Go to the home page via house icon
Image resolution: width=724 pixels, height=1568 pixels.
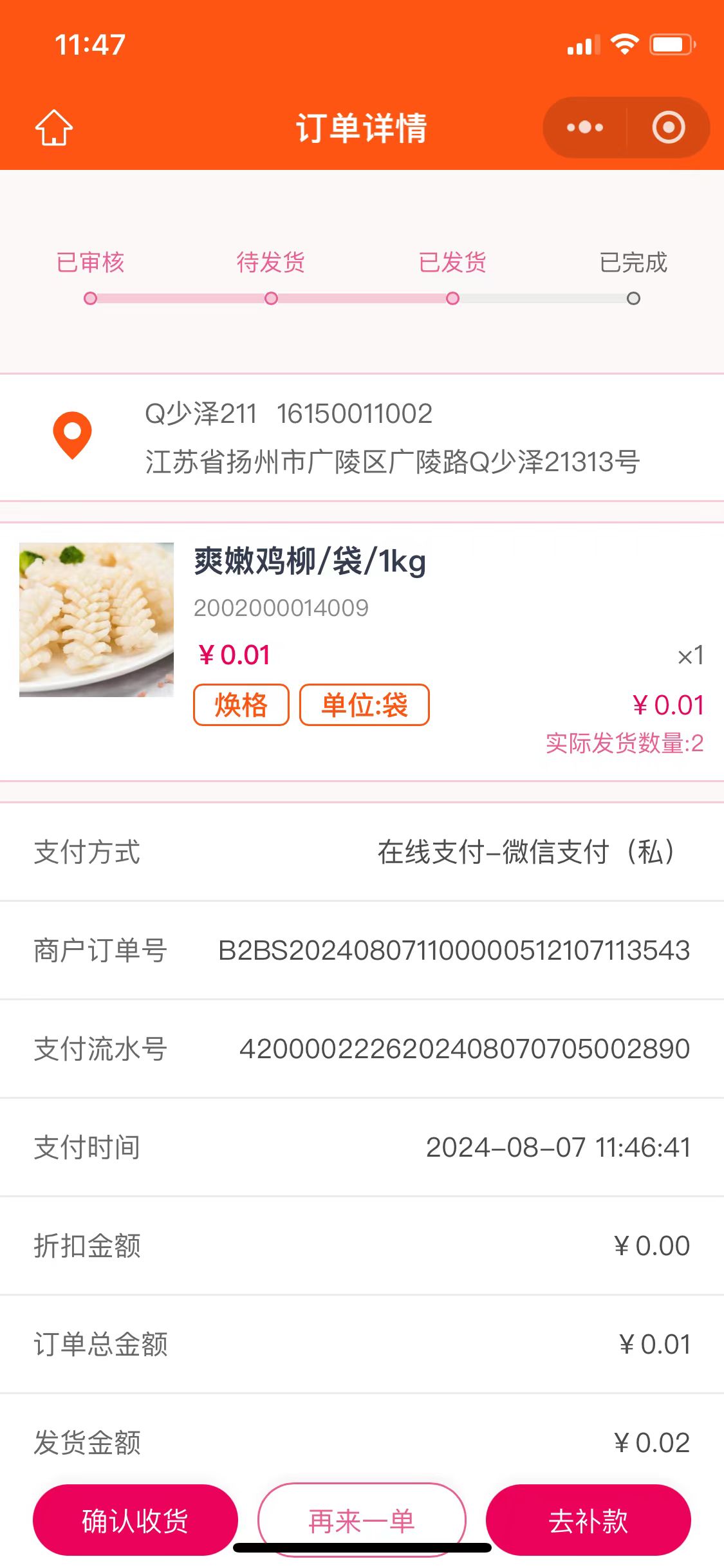54,127
